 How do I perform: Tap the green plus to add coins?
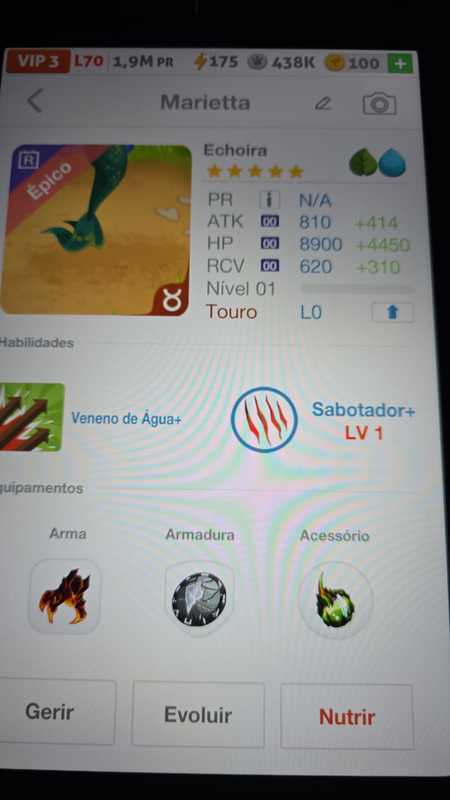[400, 64]
